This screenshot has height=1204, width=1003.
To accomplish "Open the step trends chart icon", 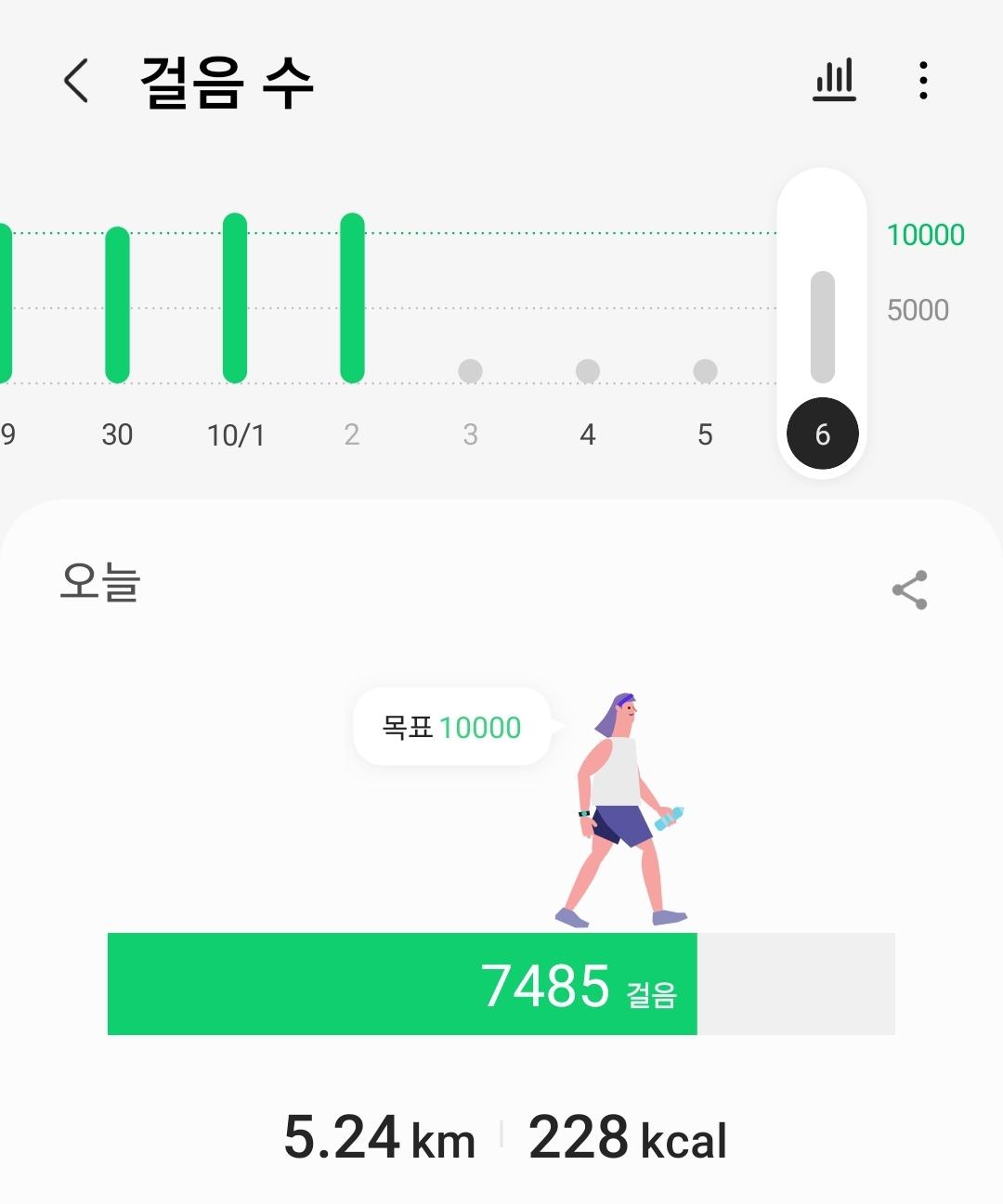I will tap(834, 81).
